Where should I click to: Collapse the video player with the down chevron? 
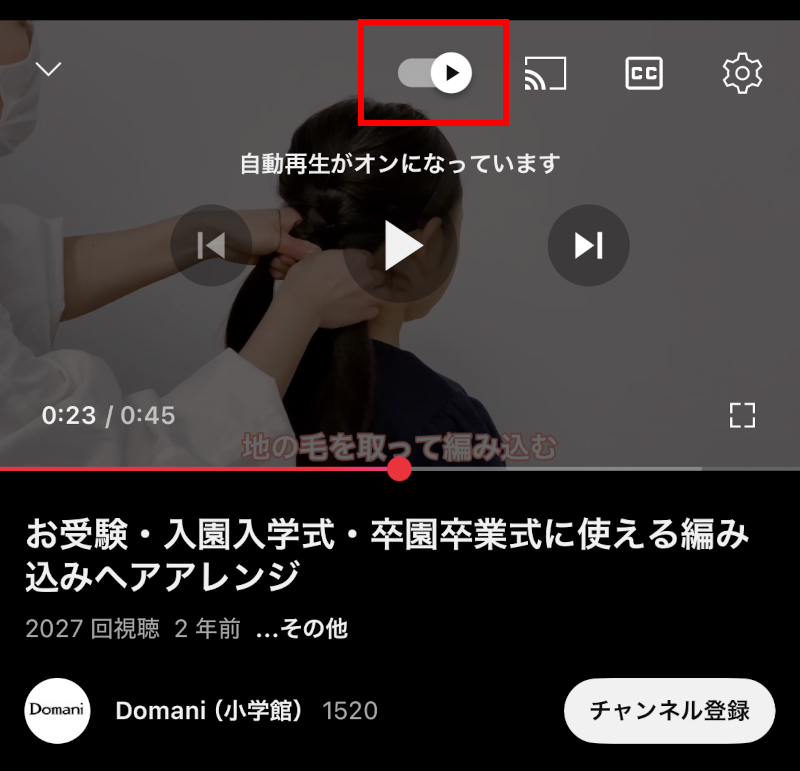(x=48, y=69)
